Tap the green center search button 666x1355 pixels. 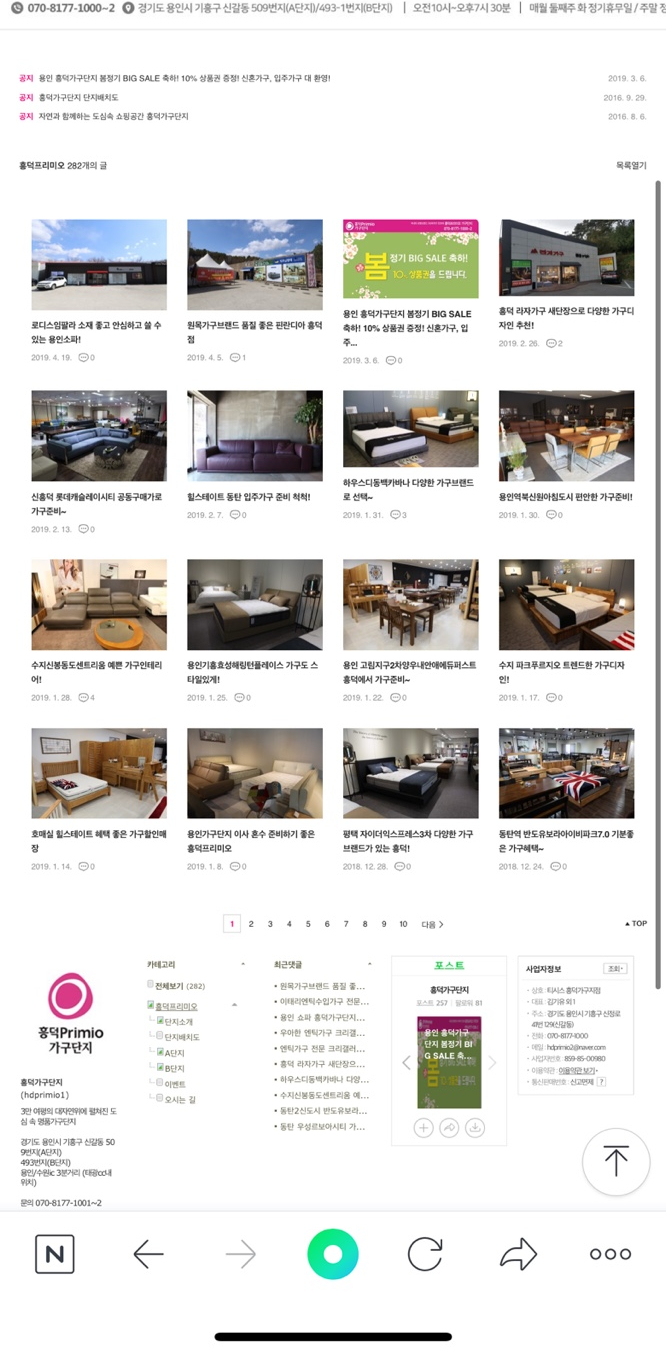[x=332, y=1253]
